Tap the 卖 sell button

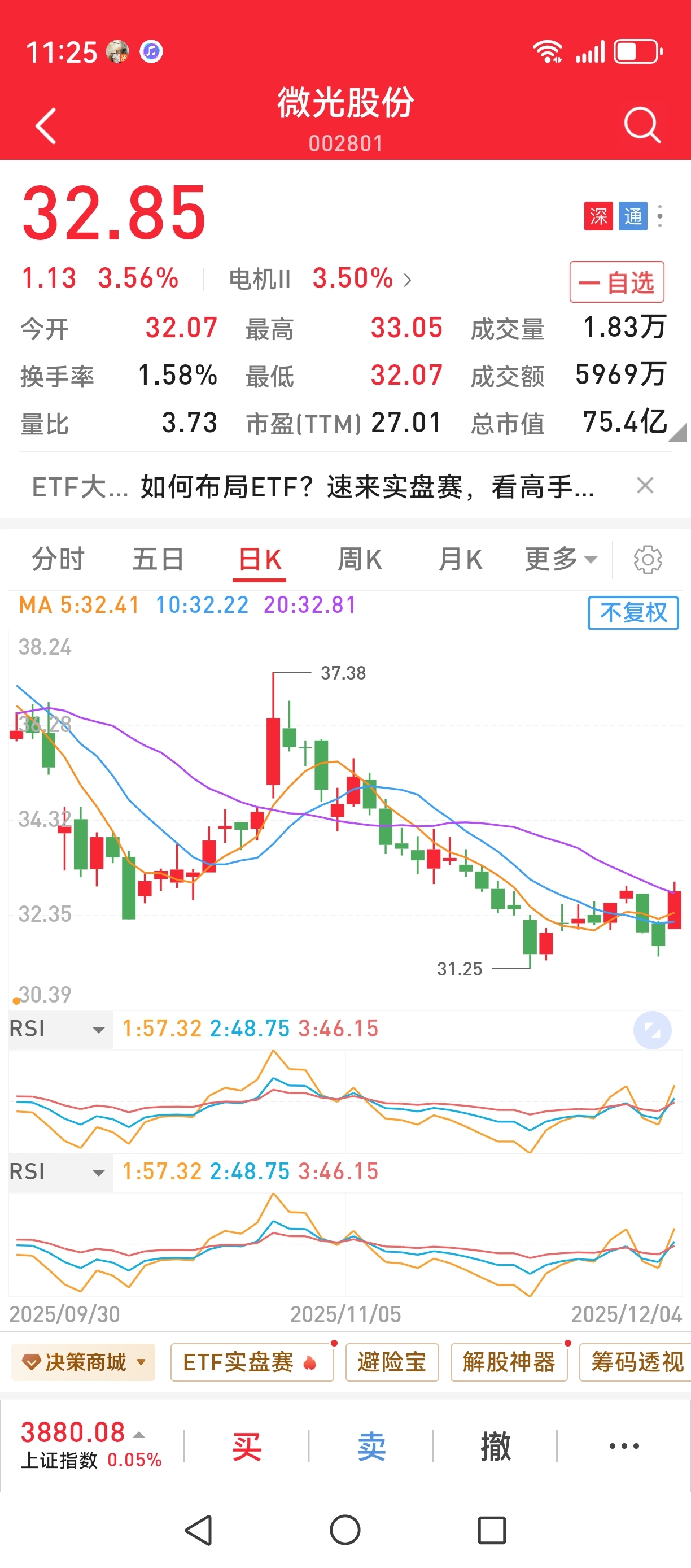pos(371,1446)
